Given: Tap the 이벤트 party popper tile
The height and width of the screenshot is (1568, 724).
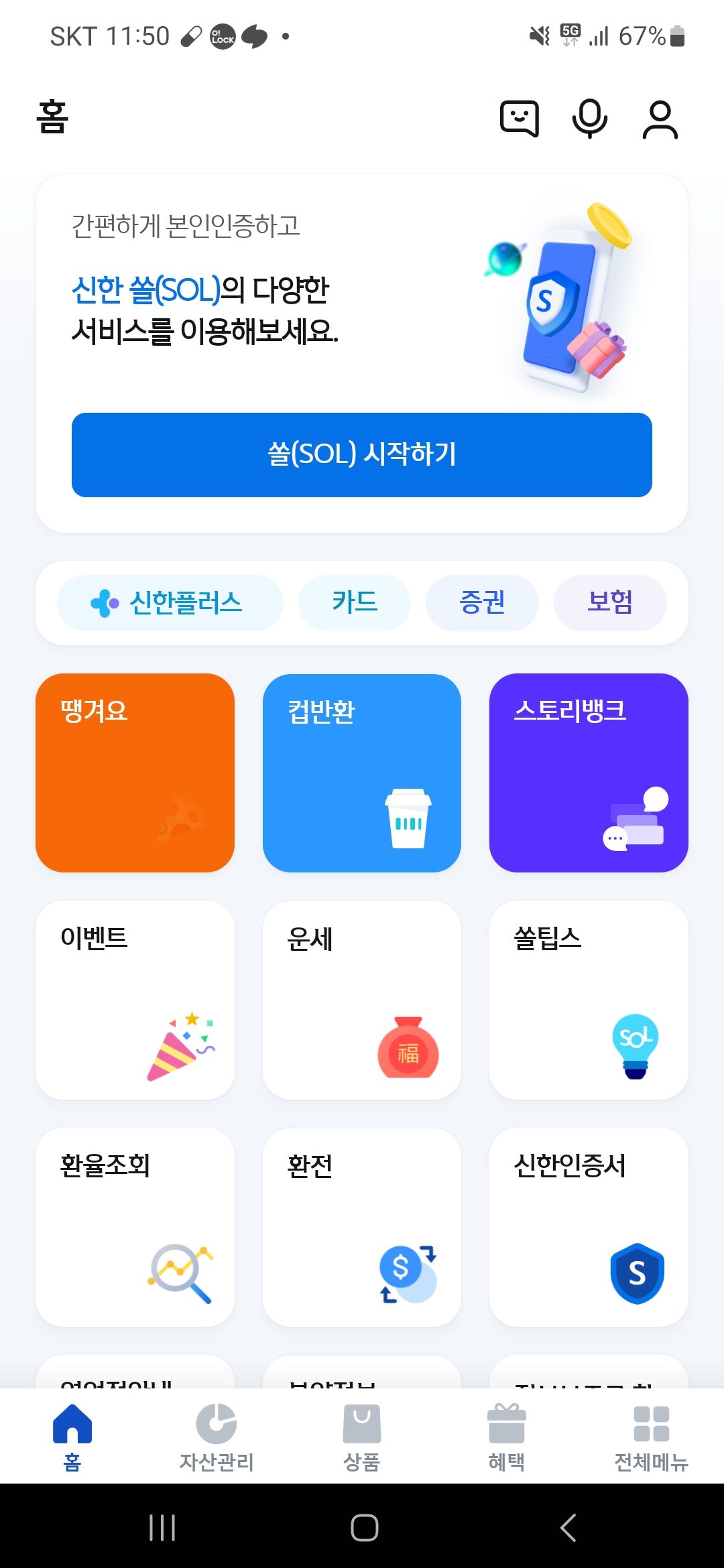Looking at the screenshot, I should [x=135, y=1000].
